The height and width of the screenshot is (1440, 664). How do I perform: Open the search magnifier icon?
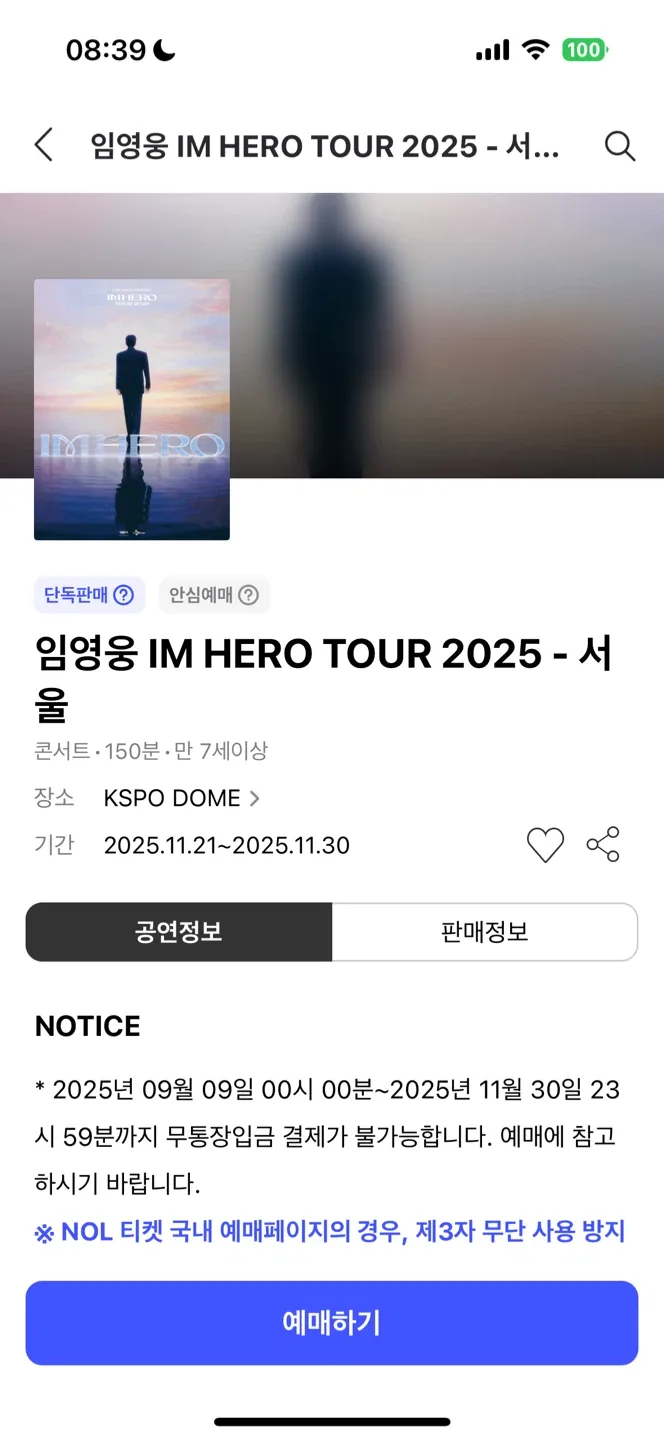tap(620, 146)
